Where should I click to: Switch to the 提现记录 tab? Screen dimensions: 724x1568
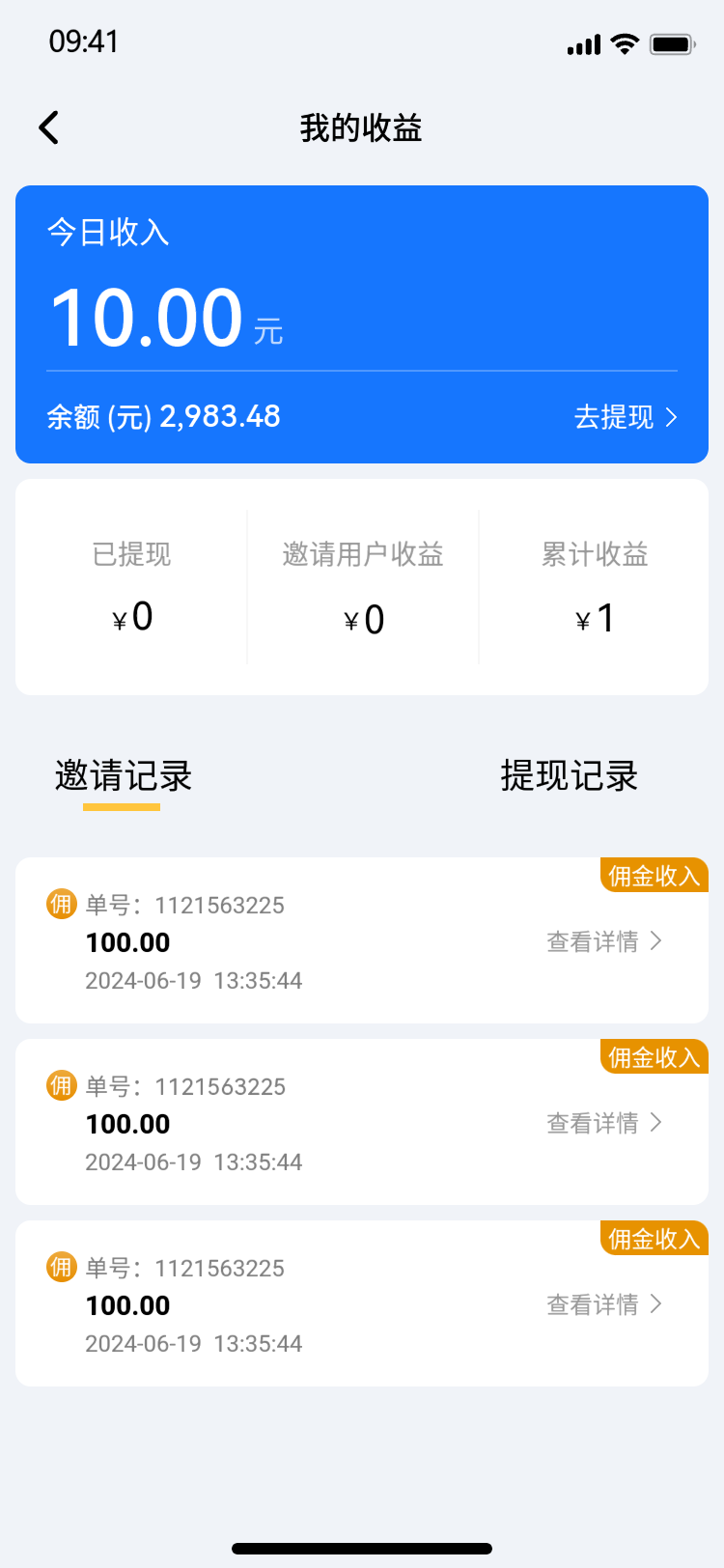[x=570, y=776]
